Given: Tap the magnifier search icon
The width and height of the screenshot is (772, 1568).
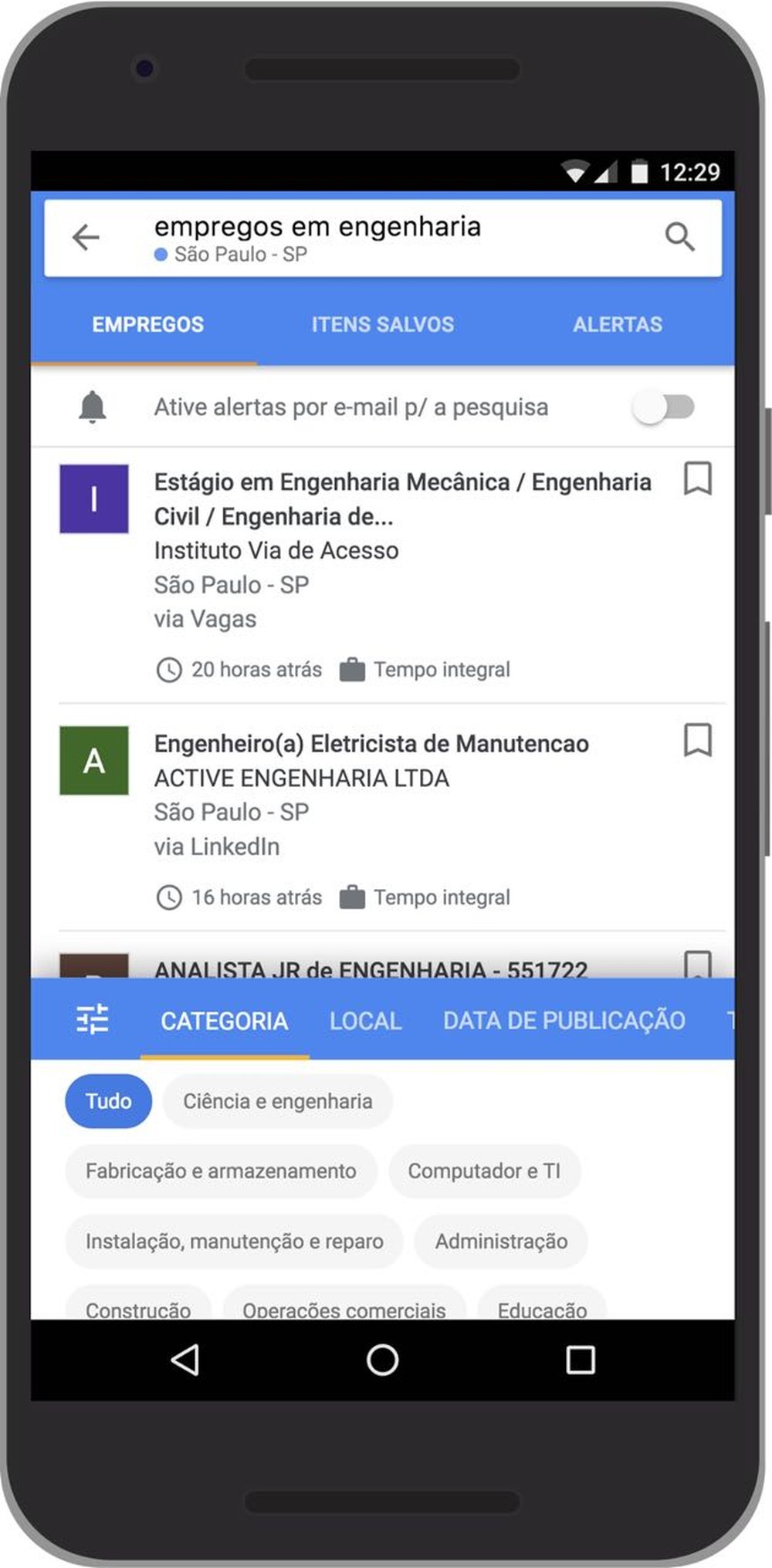Looking at the screenshot, I should 679,237.
